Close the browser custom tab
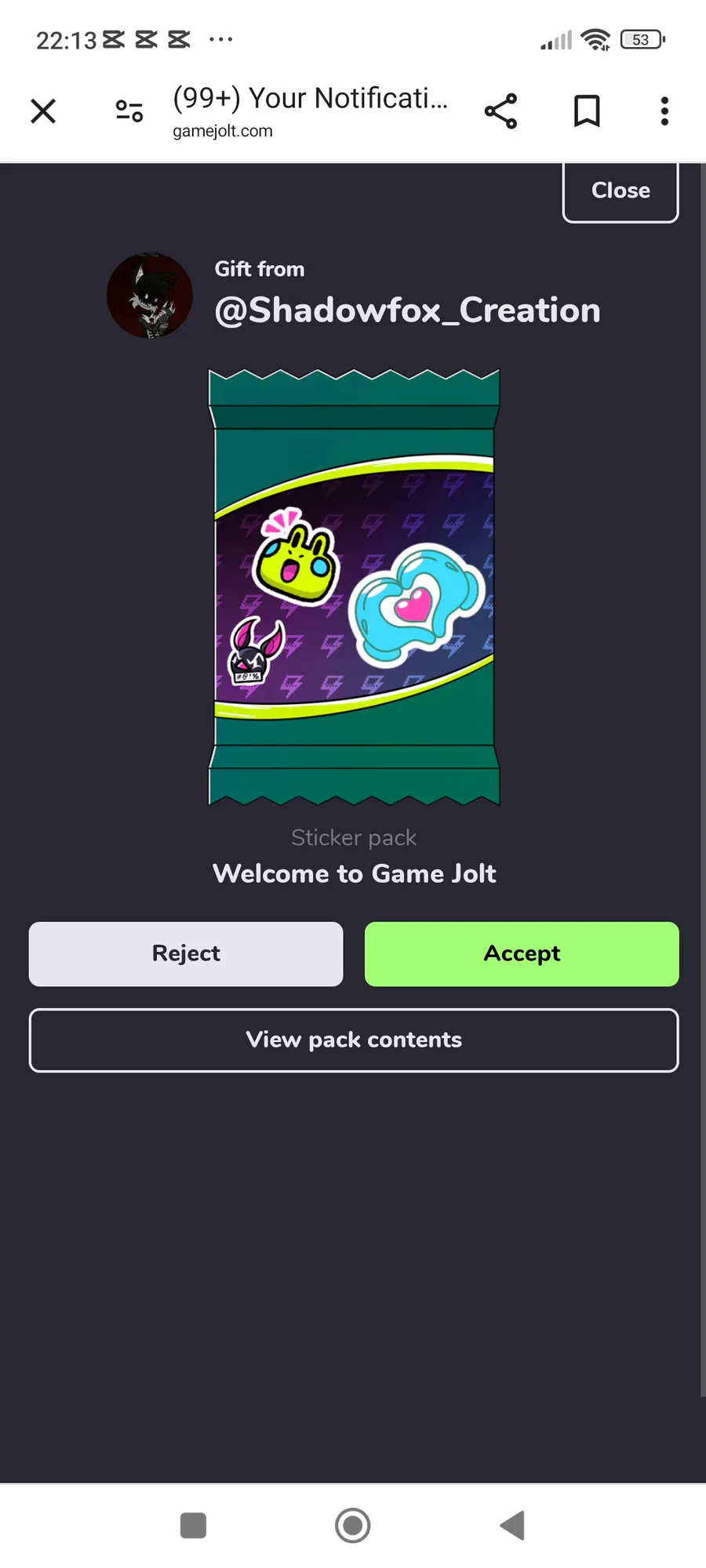Image resolution: width=706 pixels, height=1568 pixels. tap(43, 111)
